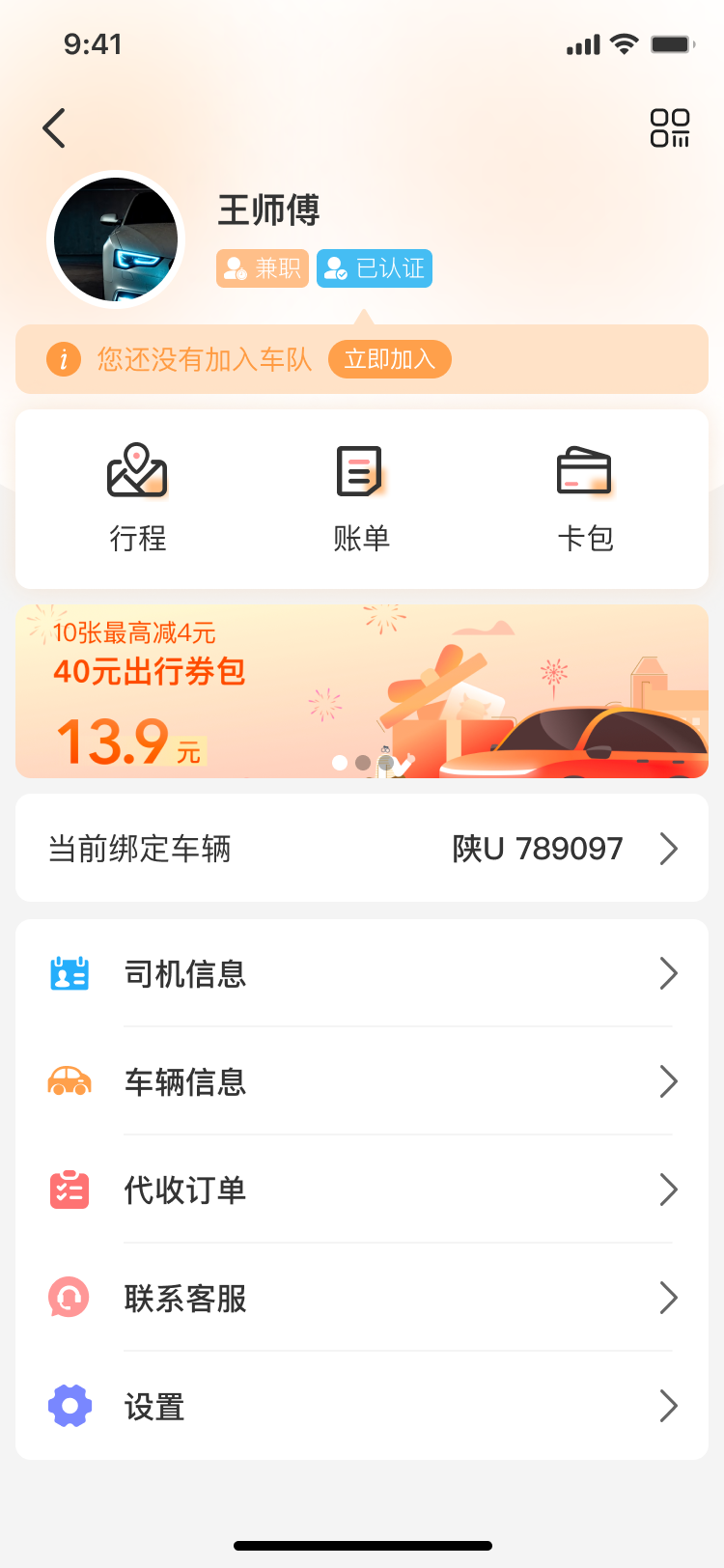Tap the info icon in the fleet banner
The height and width of the screenshot is (1568, 724).
click(x=63, y=359)
